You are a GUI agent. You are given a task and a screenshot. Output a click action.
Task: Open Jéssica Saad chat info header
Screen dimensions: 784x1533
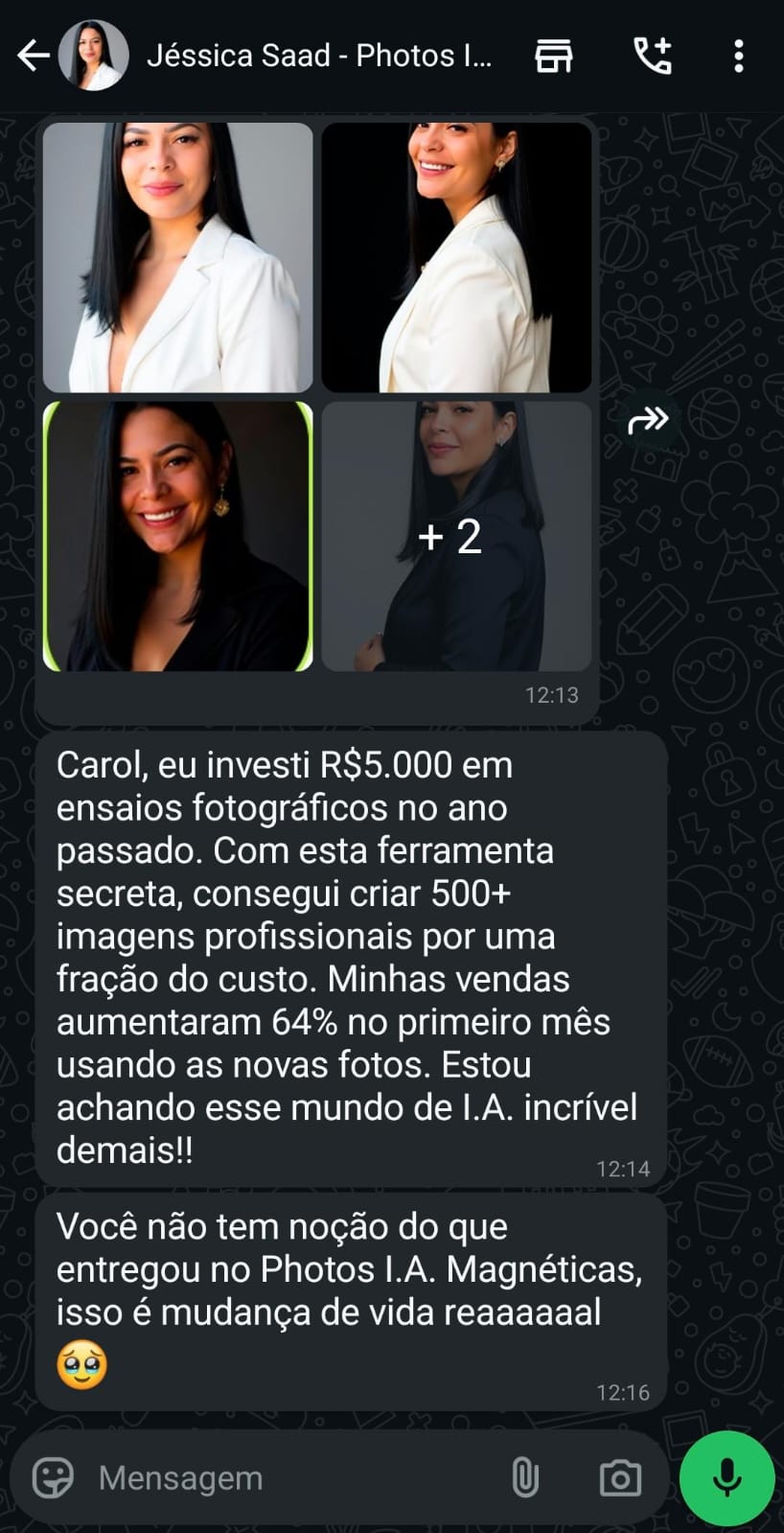click(x=318, y=56)
